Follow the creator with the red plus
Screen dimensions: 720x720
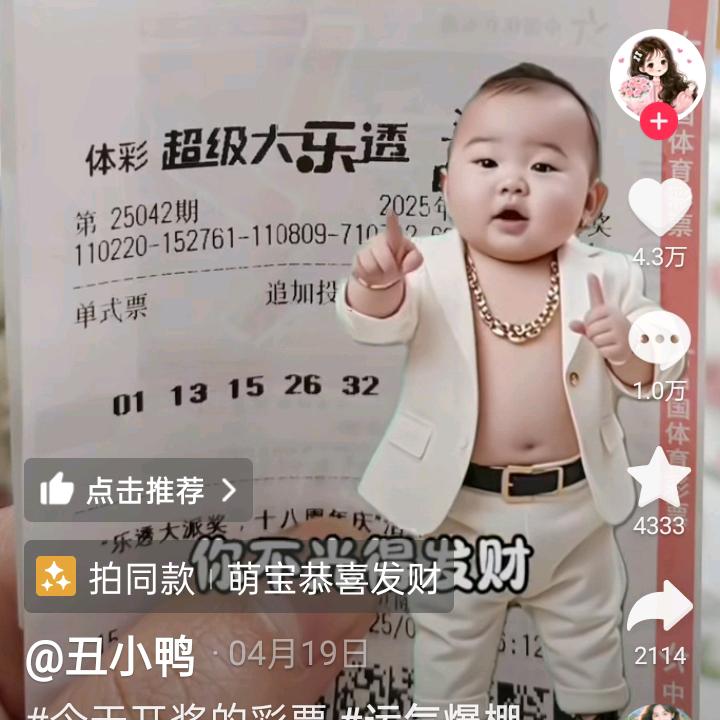[658, 123]
